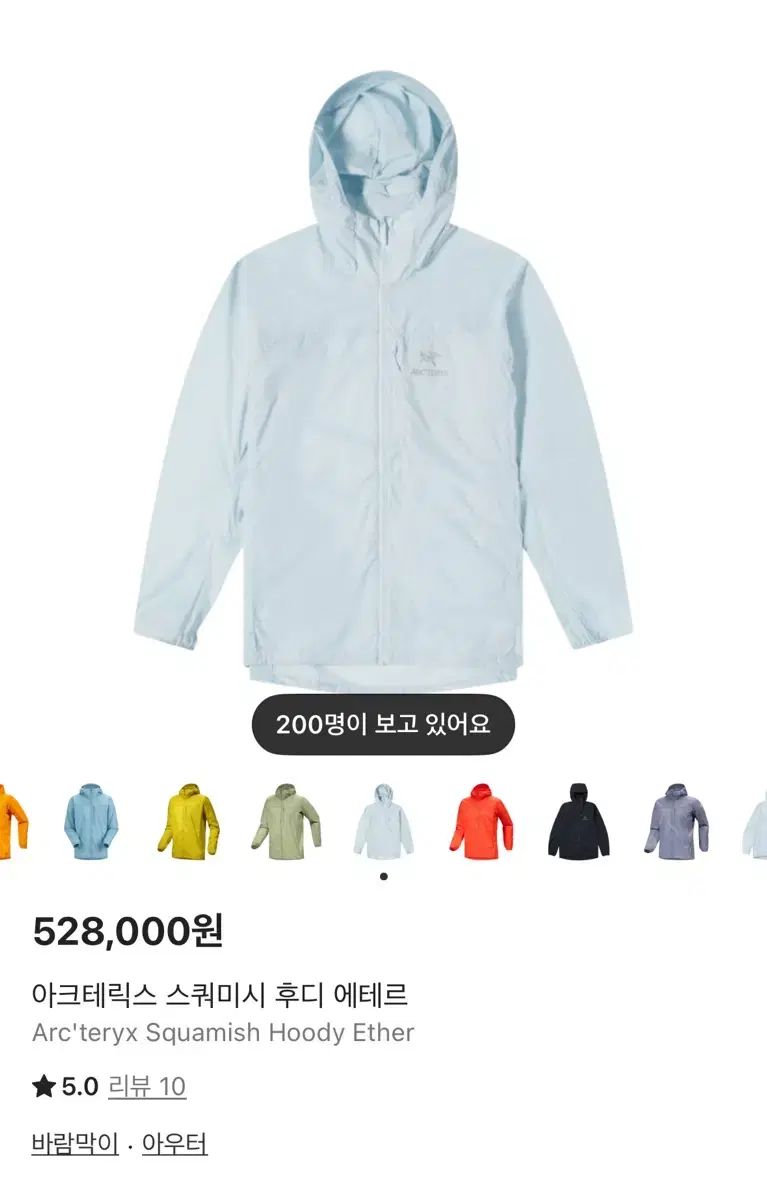Select the purple-gray jacket variant

pyautogui.click(x=676, y=821)
